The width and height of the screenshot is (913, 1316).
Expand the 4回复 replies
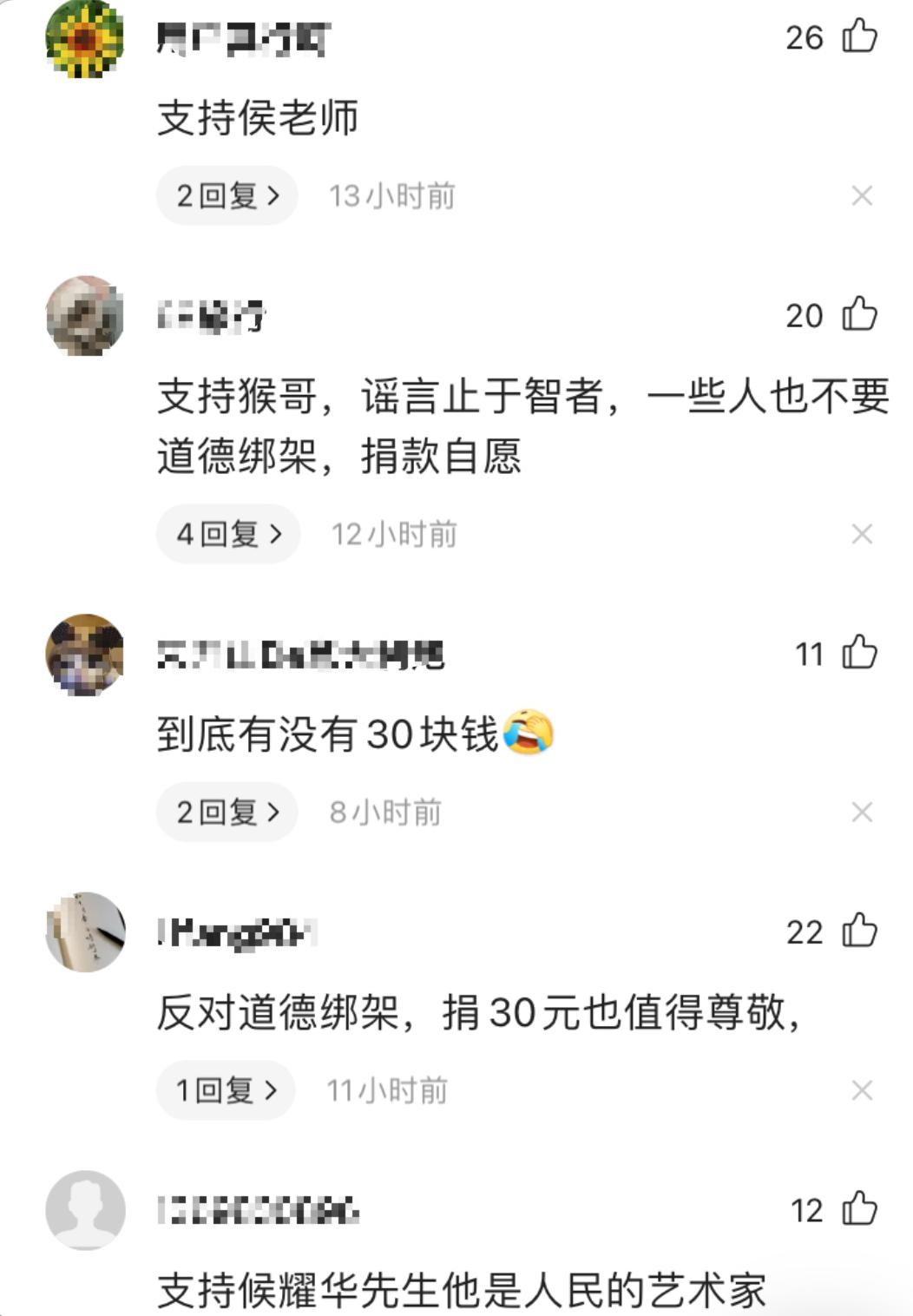point(228,534)
